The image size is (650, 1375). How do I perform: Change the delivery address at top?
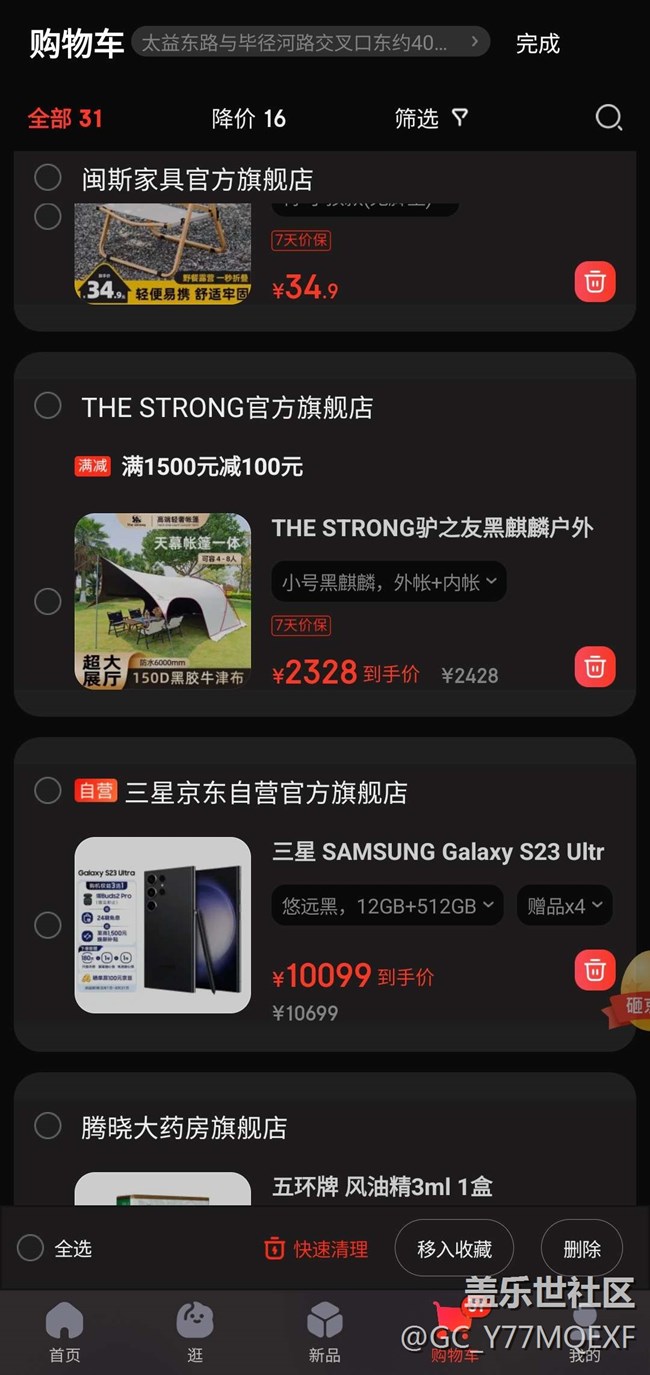310,43
